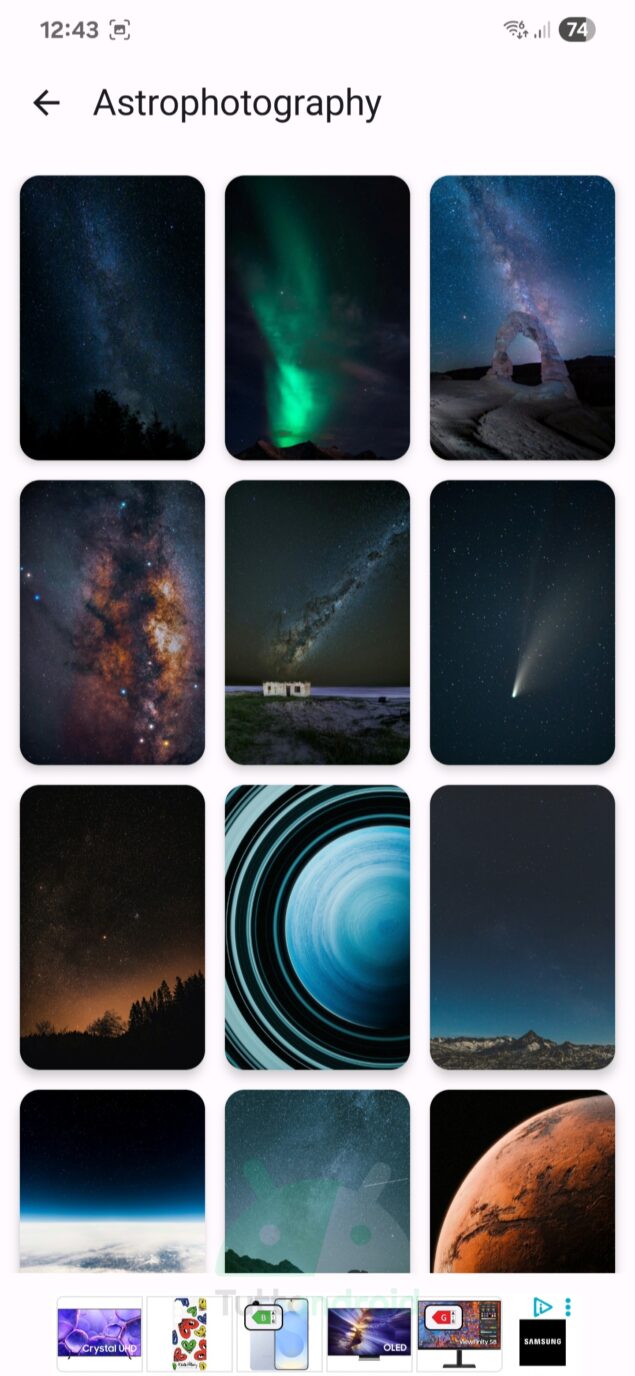Open the dark forest Milky Way wallpaper
This screenshot has width=635, height=1376.
(x=112, y=317)
